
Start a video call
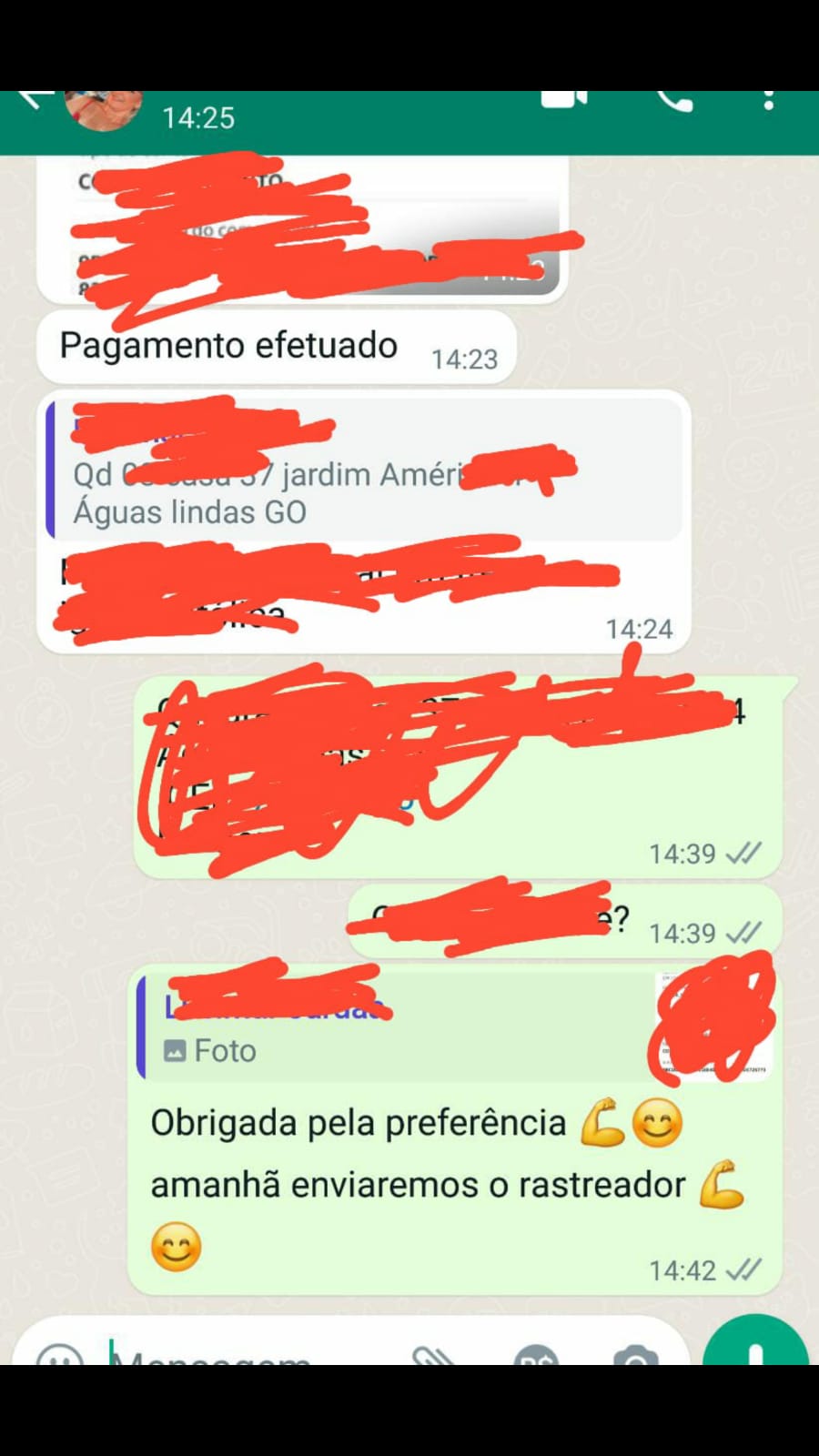(x=563, y=99)
